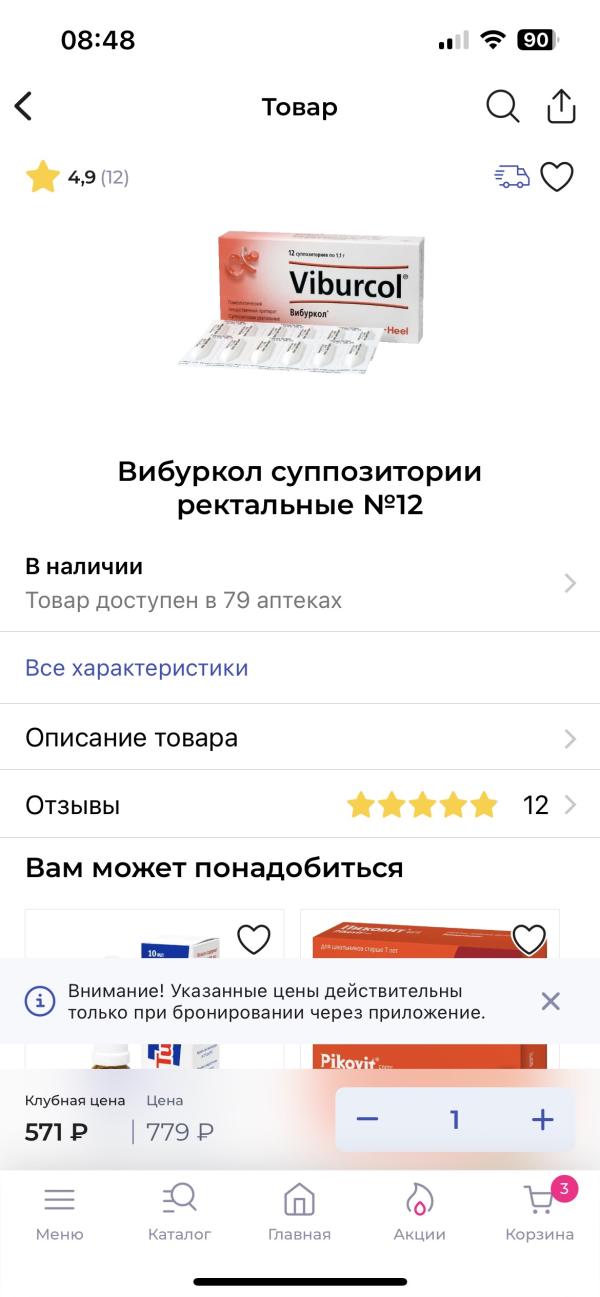Open the Акции tab
600x1297 pixels.
pyautogui.click(x=419, y=1212)
